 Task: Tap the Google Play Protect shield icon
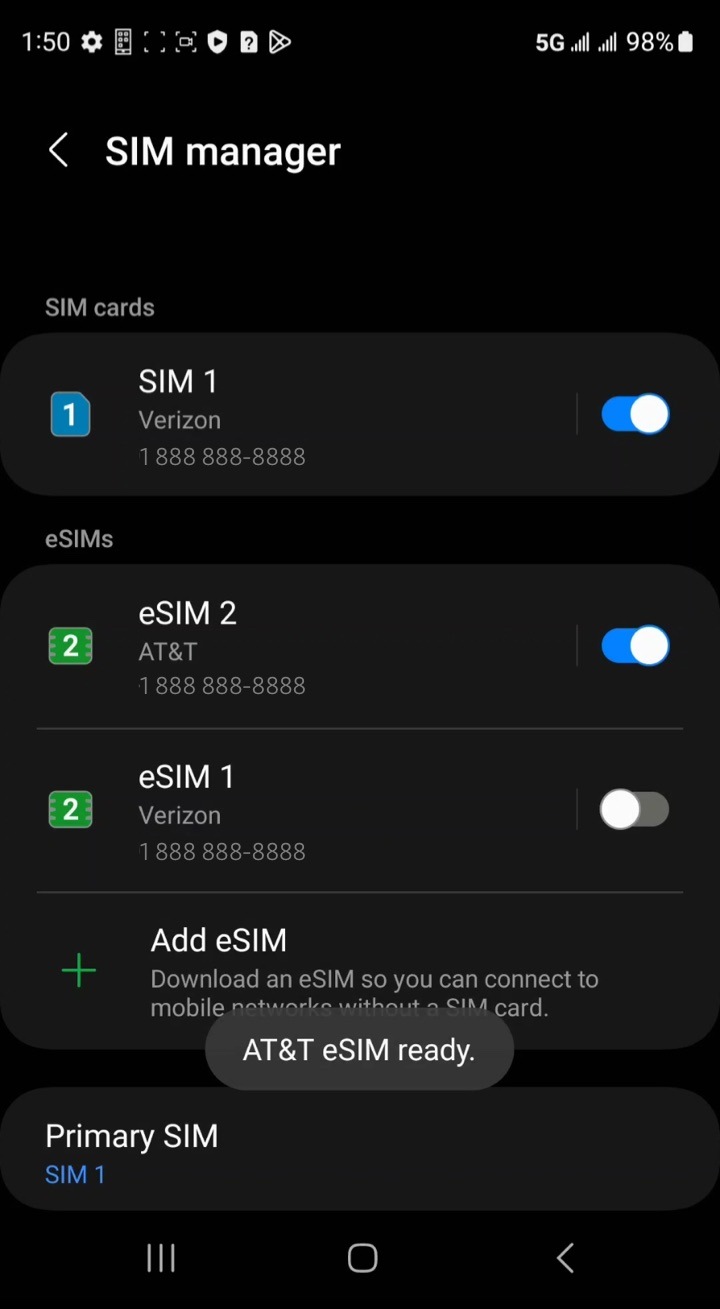pyautogui.click(x=218, y=42)
